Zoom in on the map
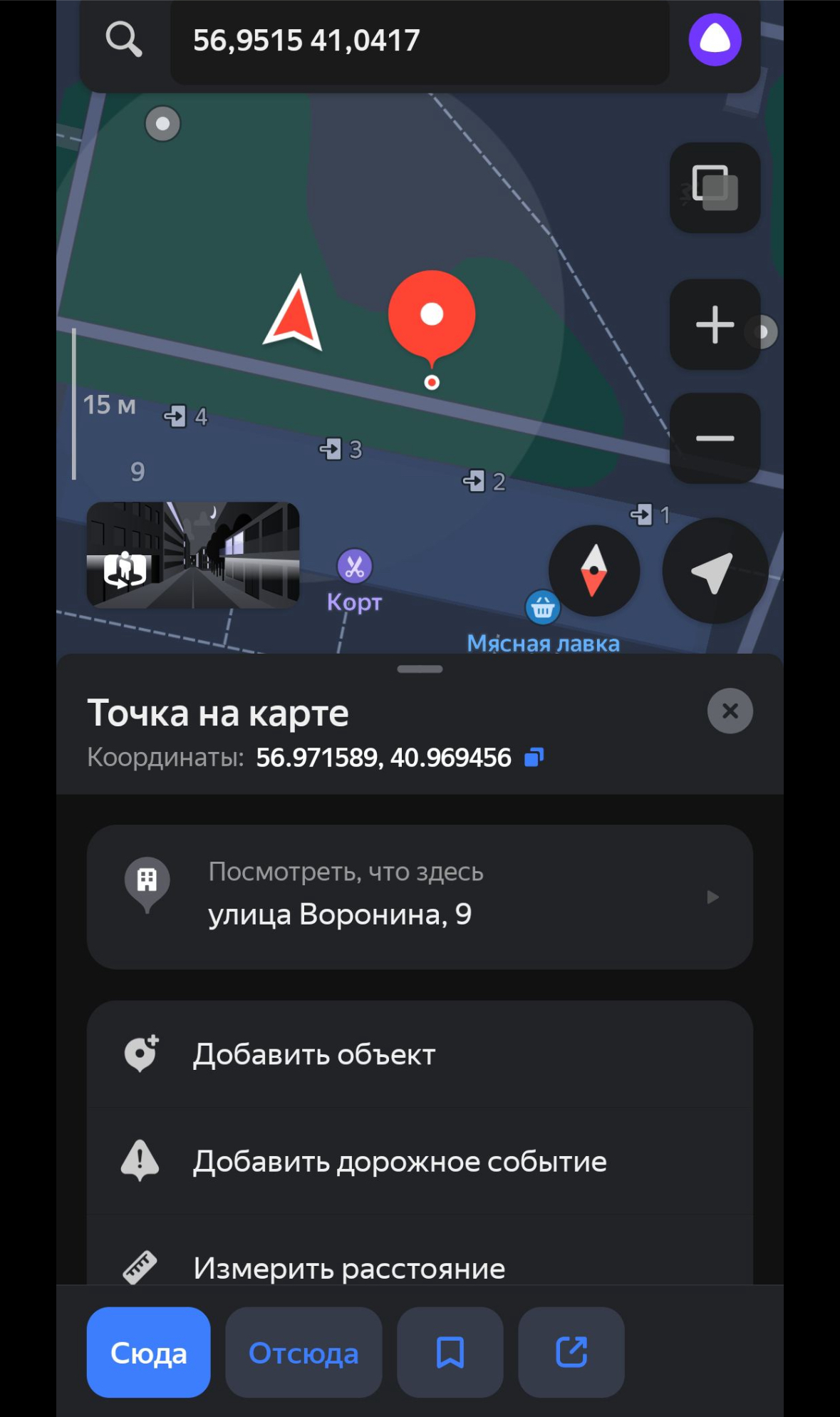Image resolution: width=840 pixels, height=1417 pixels. tap(715, 324)
